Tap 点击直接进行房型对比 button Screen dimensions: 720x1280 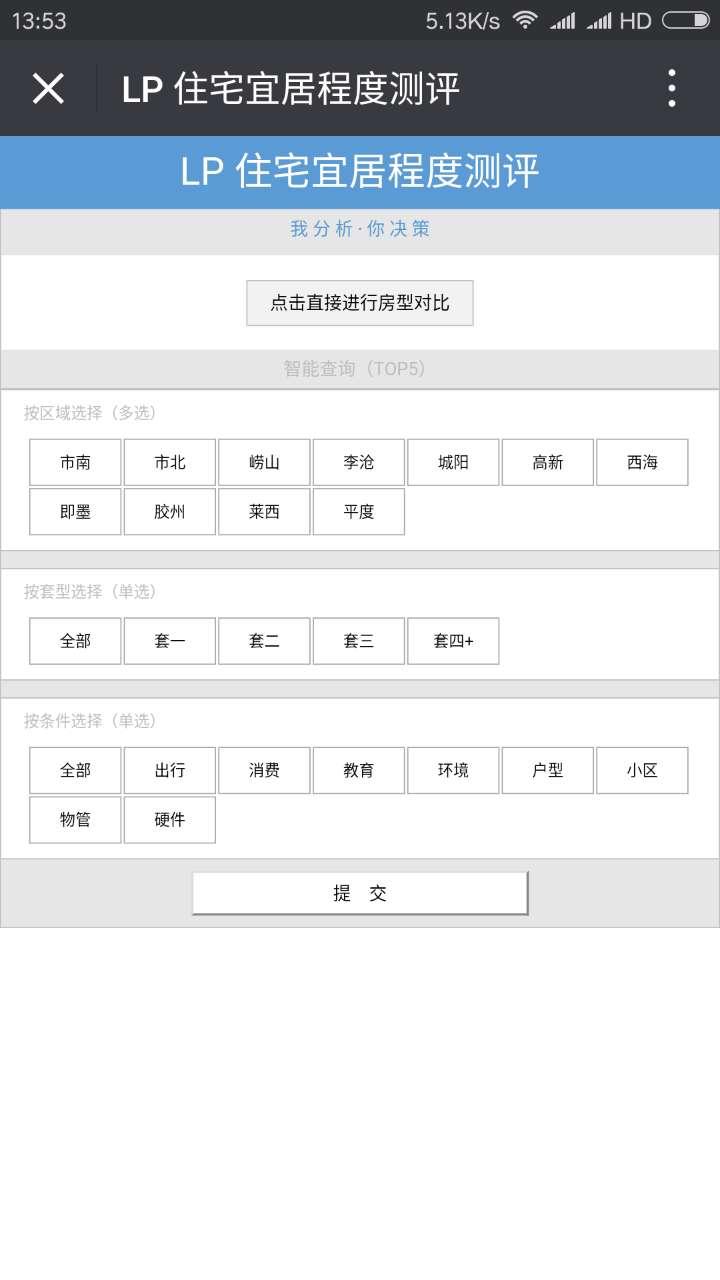(360, 303)
